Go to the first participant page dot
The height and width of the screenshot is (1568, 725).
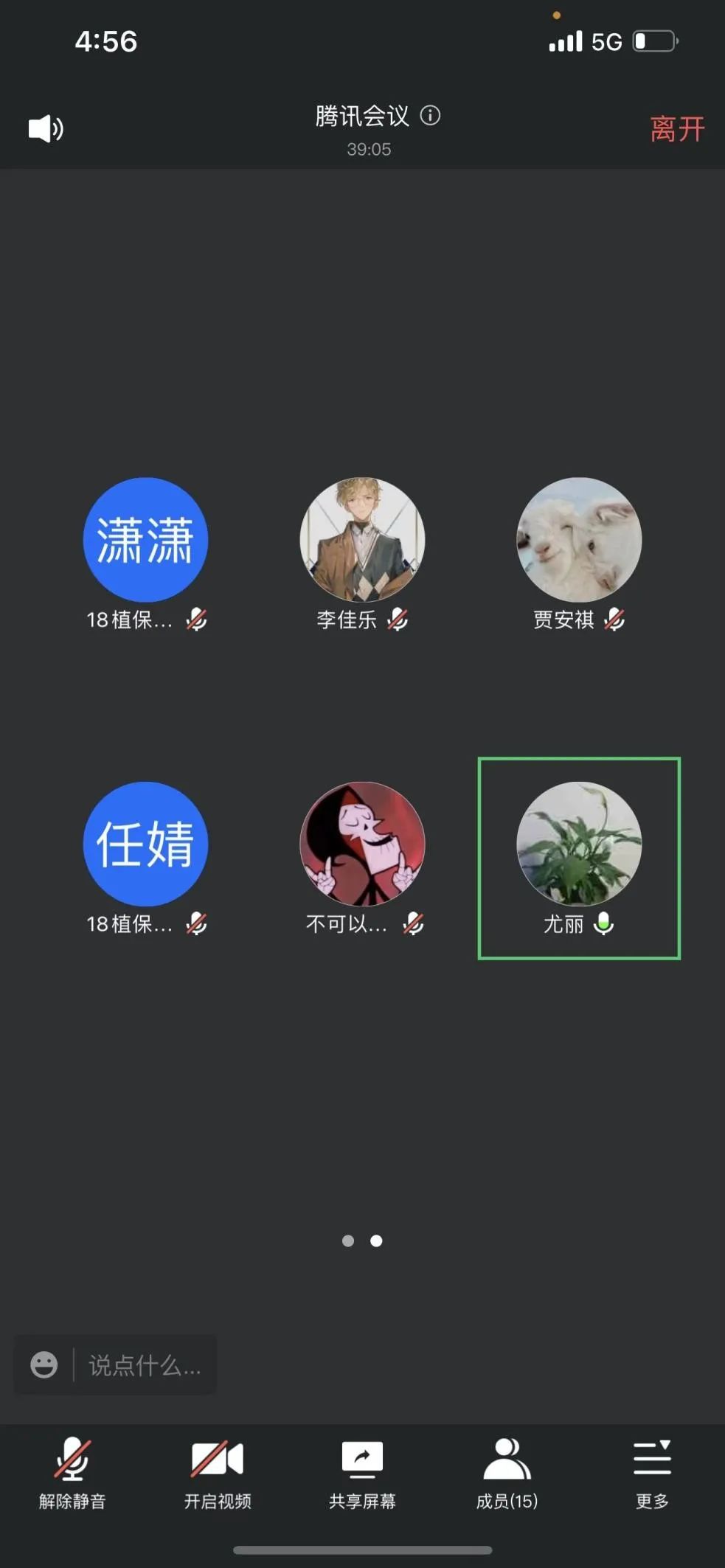click(348, 1241)
